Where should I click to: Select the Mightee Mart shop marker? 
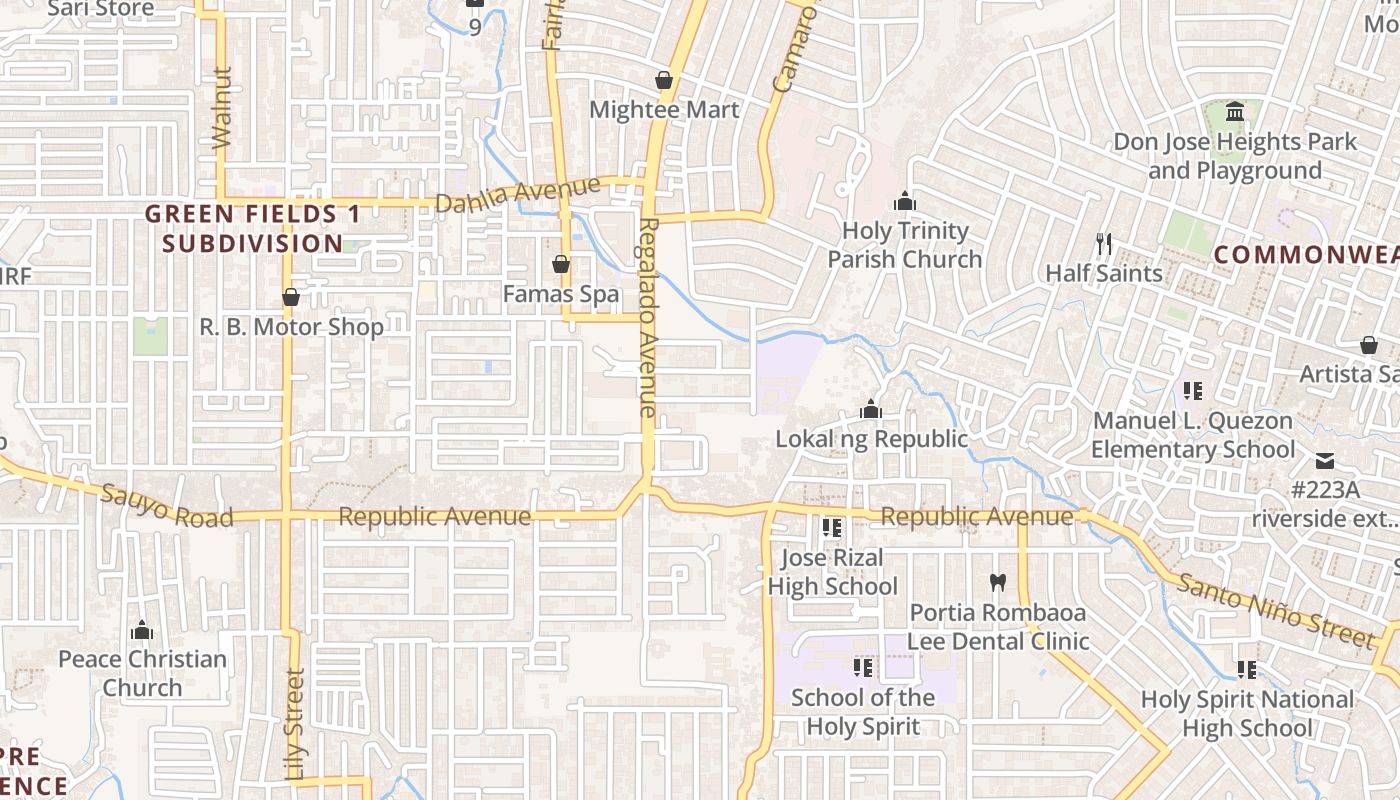[663, 80]
